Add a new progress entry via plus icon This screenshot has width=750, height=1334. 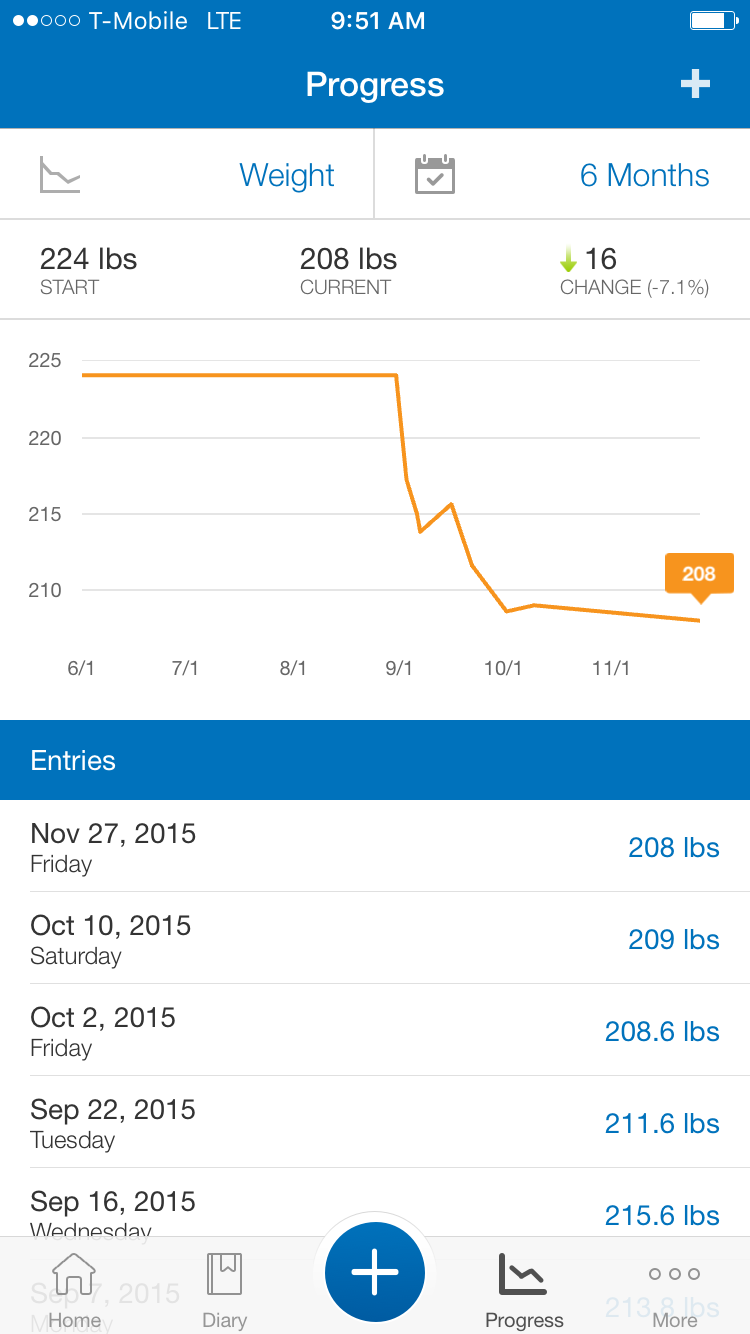click(695, 85)
